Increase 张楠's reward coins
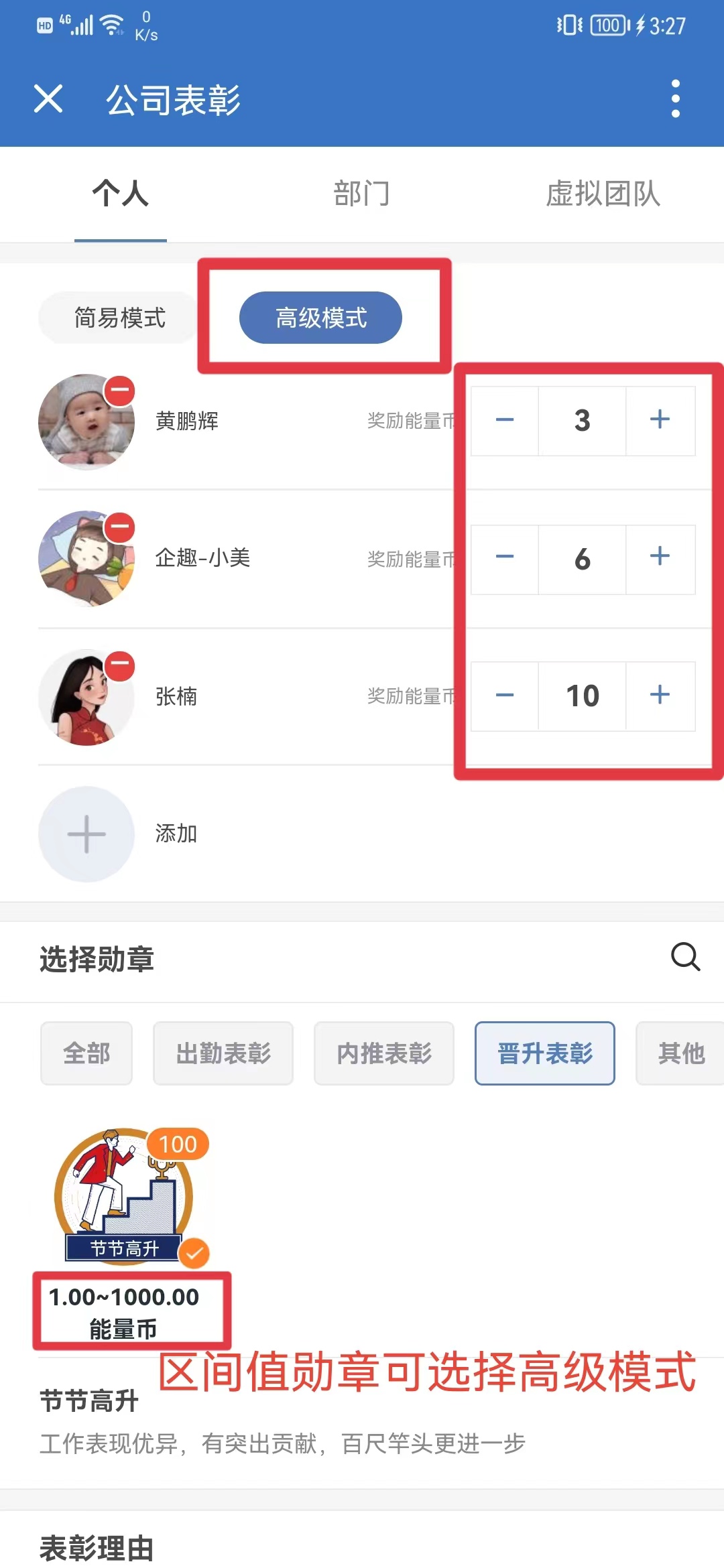 (660, 696)
